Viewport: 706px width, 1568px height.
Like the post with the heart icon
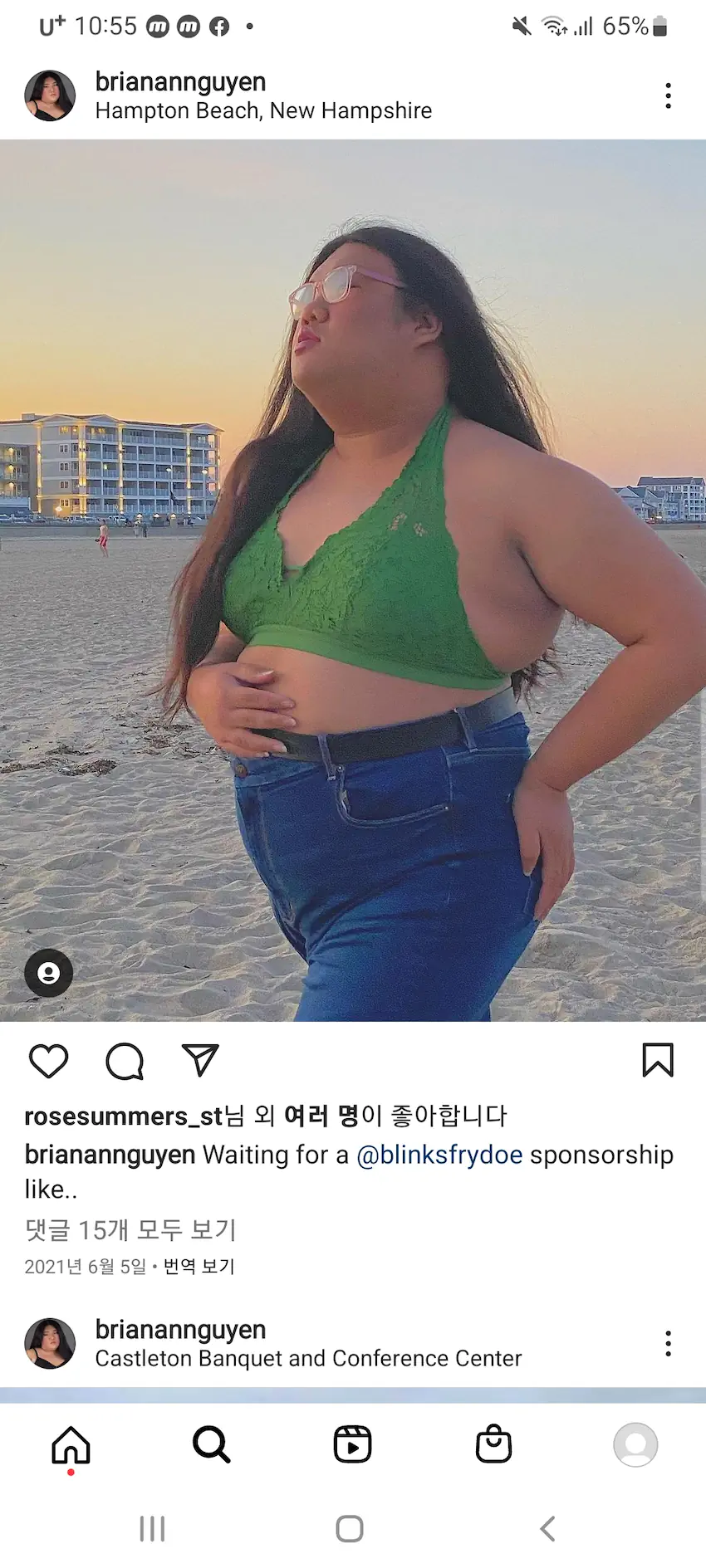[48, 1061]
